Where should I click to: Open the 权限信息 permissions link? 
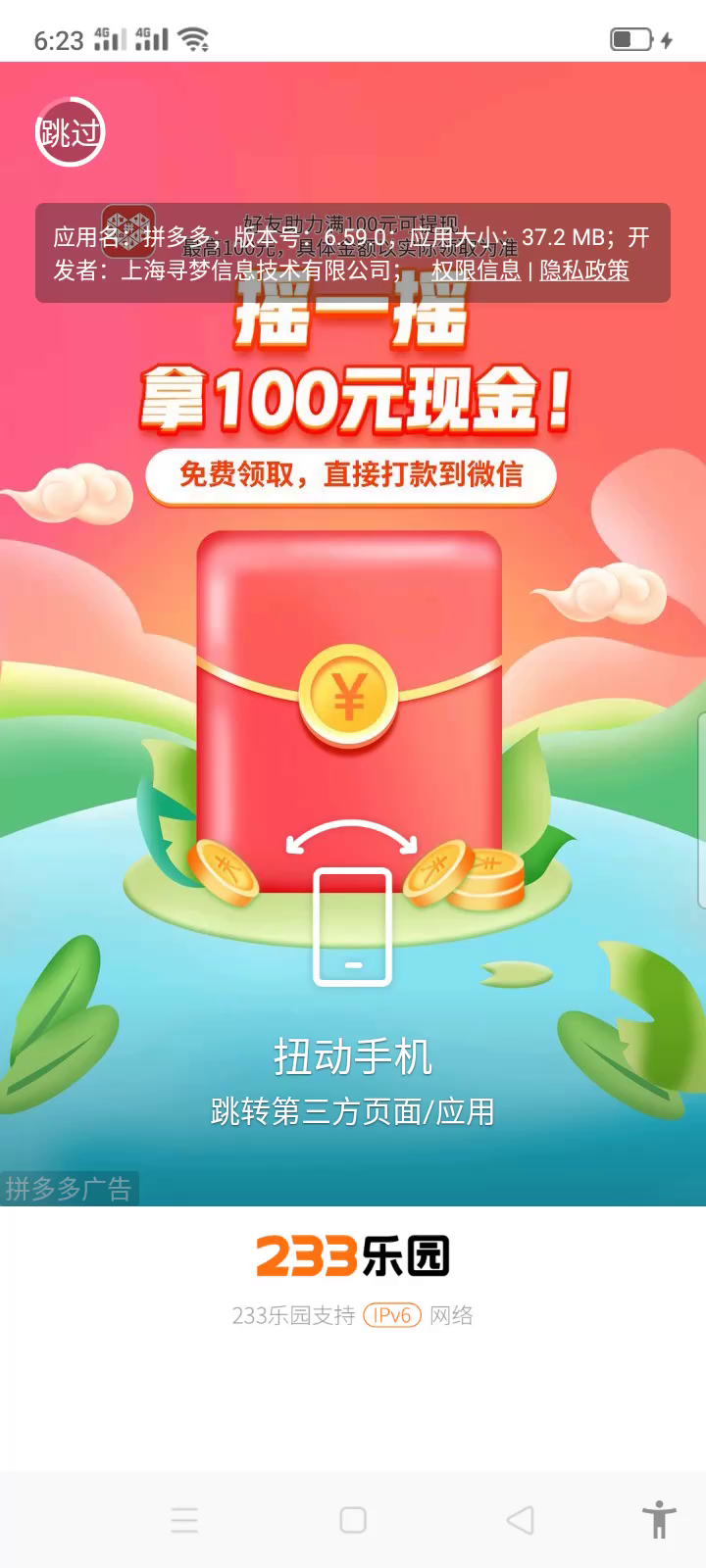point(477,270)
